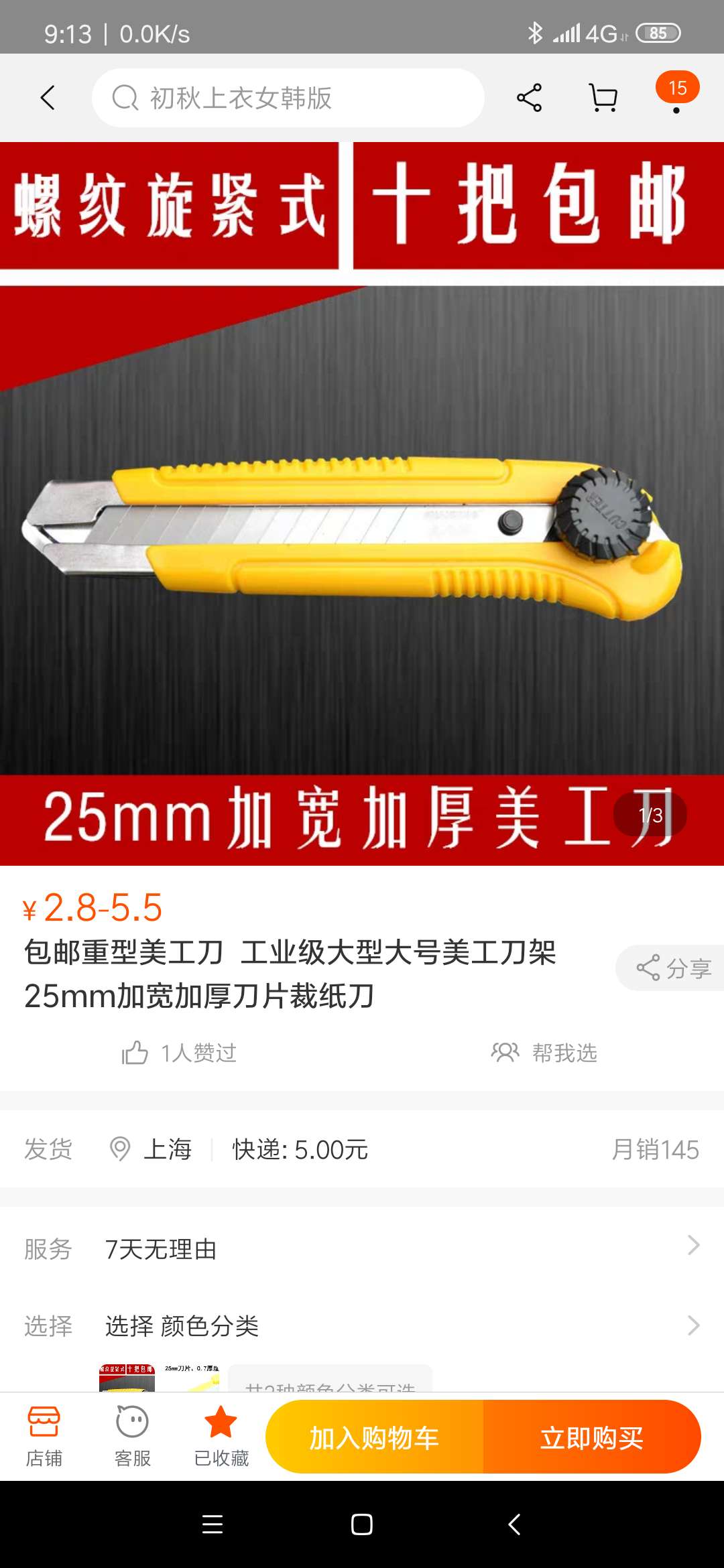Open the 服务 7天无理由 row
This screenshot has height=1568, width=724.
pos(362,1248)
